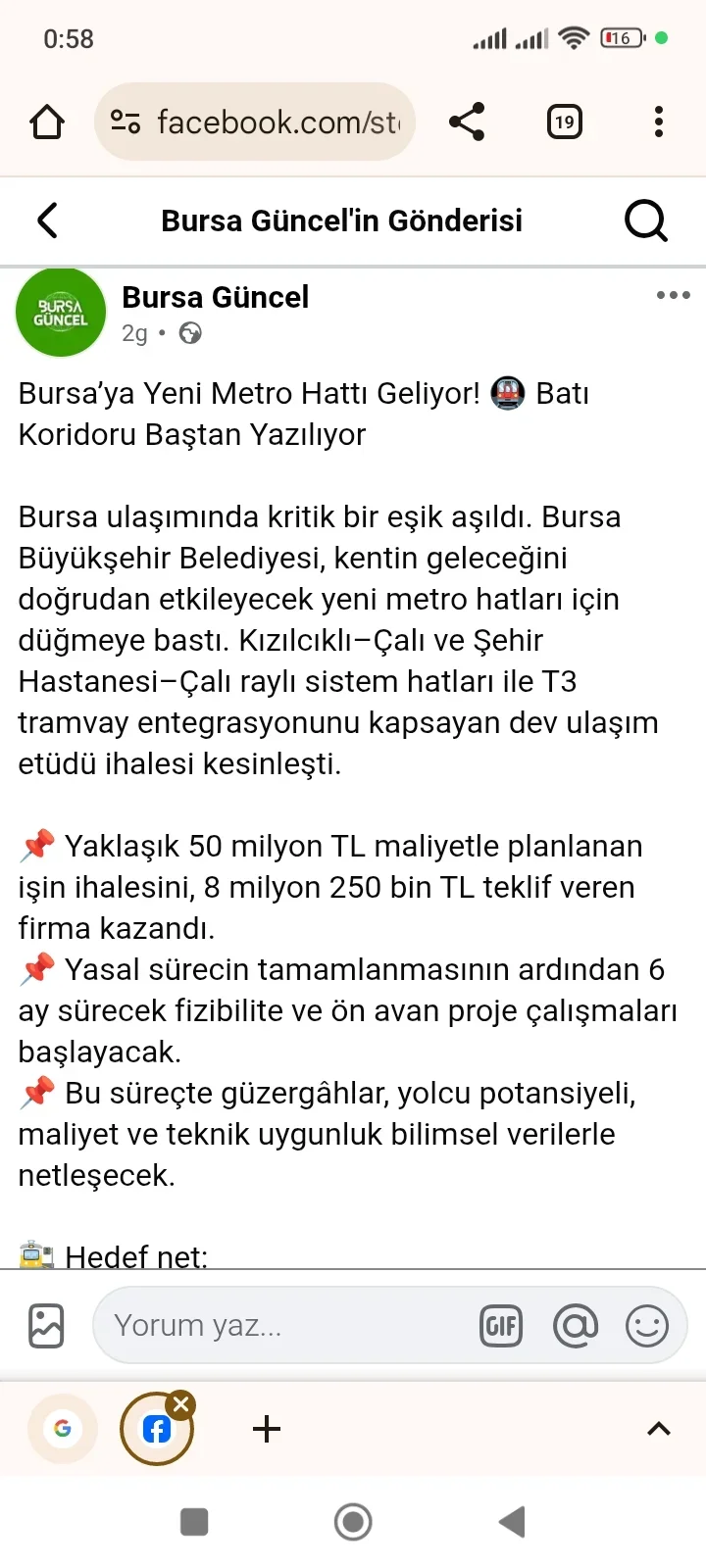Image resolution: width=706 pixels, height=1568 pixels.
Task: Go back from Bursa Güncel's post
Action: 47,220
